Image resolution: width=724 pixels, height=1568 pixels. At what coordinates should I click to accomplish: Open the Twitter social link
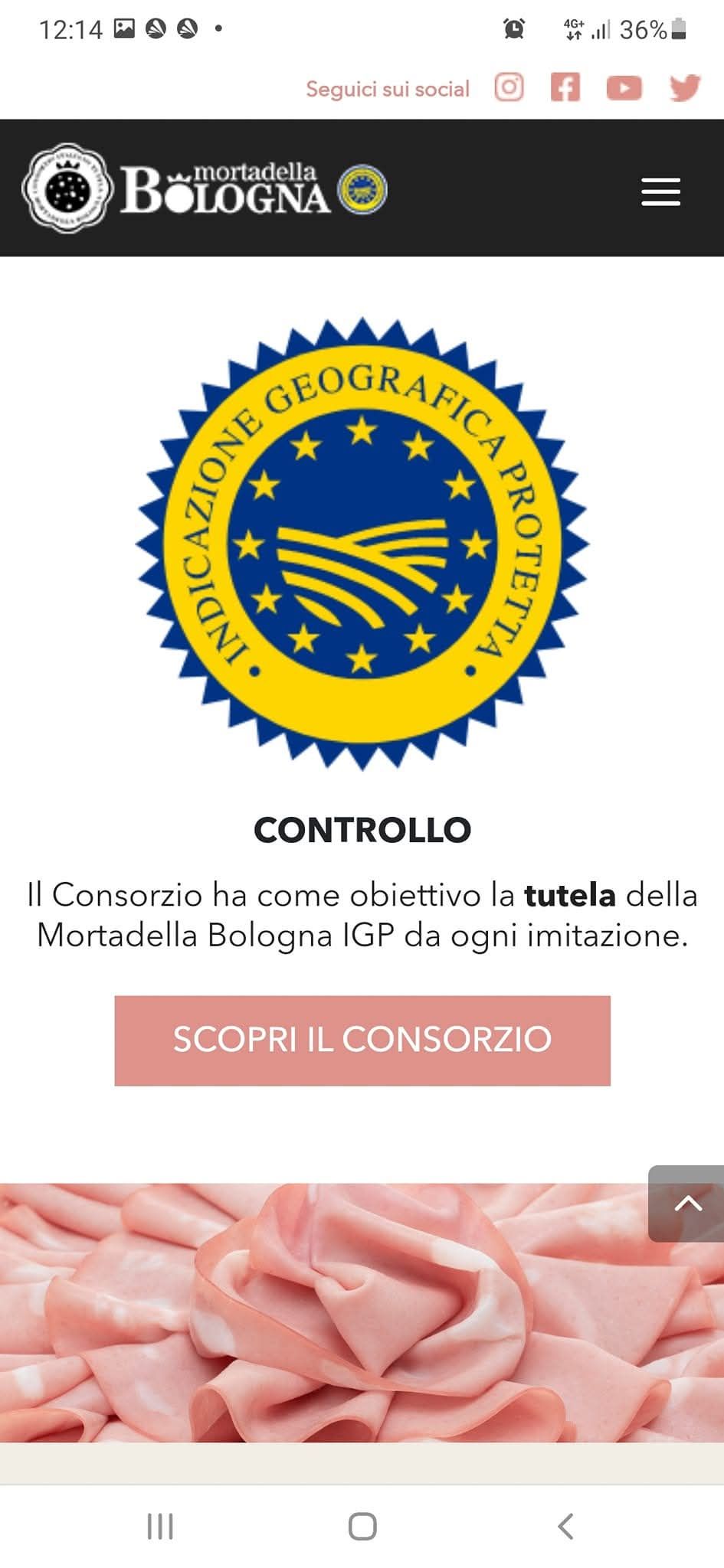point(684,88)
